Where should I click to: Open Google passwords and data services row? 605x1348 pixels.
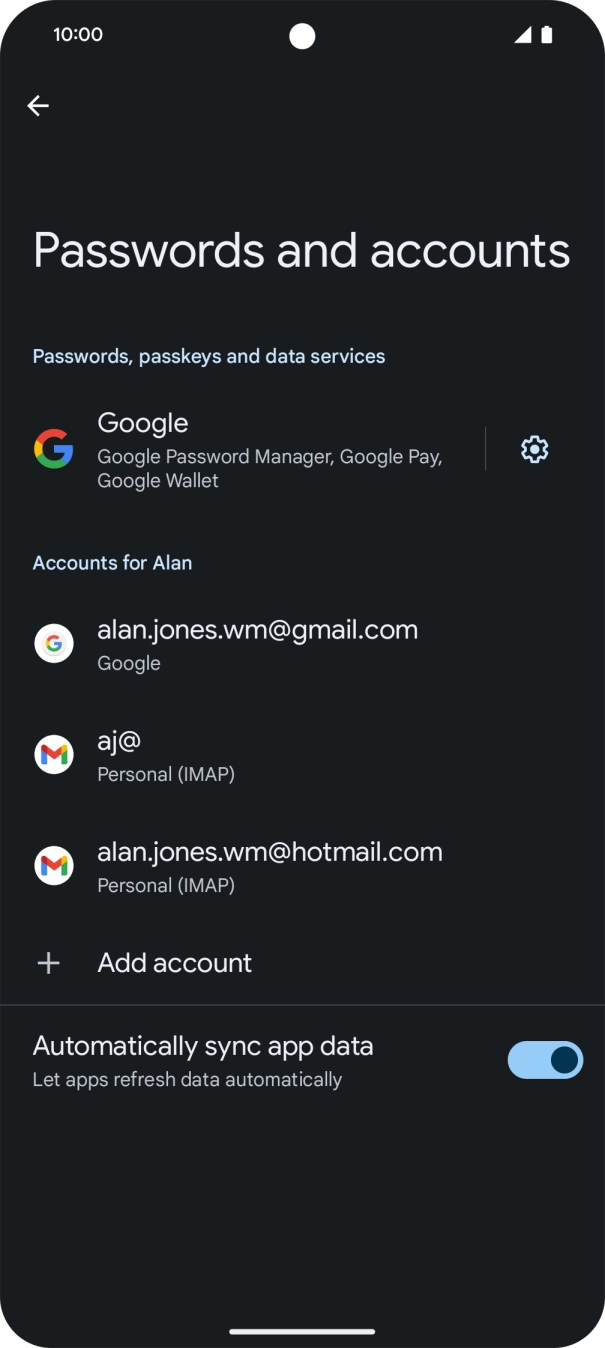250,450
